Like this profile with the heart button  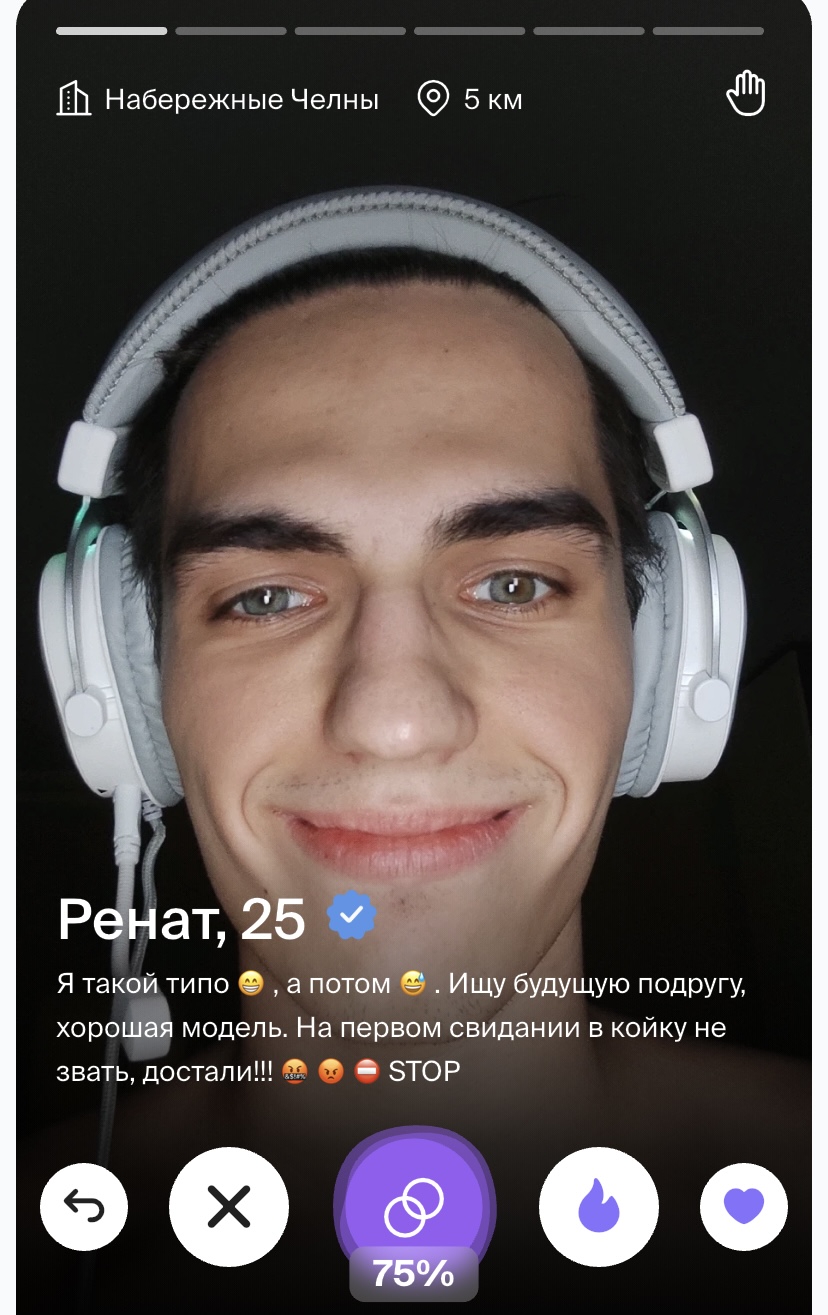(744, 1207)
